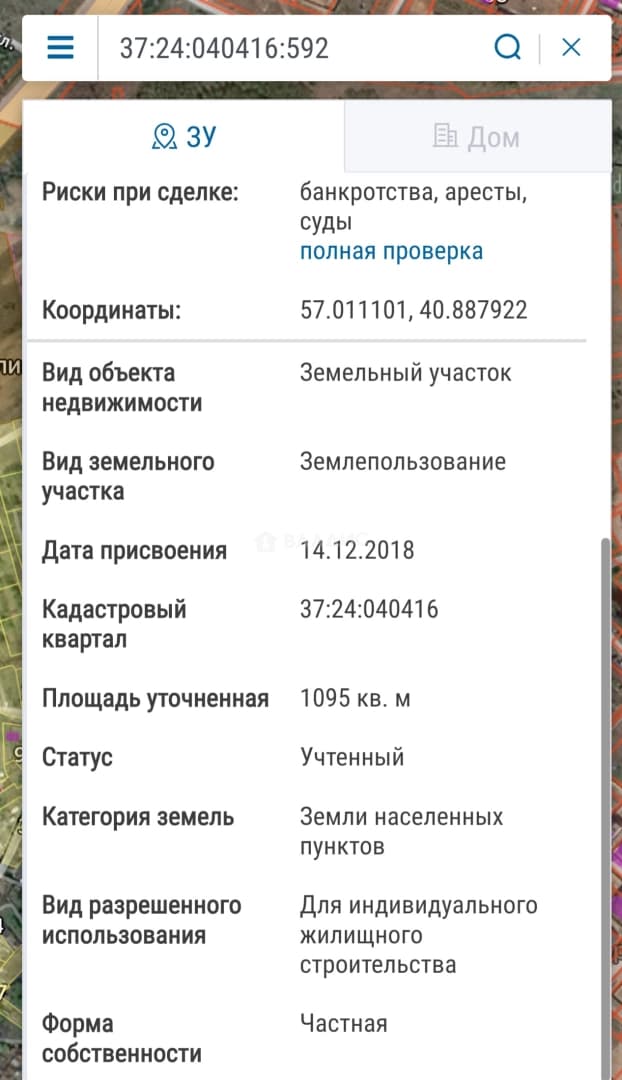
Task: Open the hamburger menu
Action: [60, 48]
